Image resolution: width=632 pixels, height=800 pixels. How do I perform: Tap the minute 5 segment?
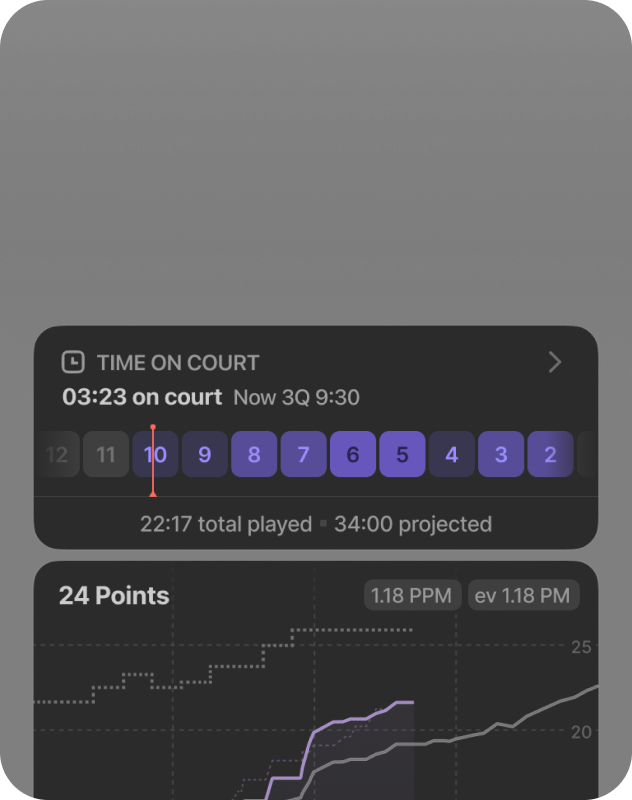pos(402,455)
